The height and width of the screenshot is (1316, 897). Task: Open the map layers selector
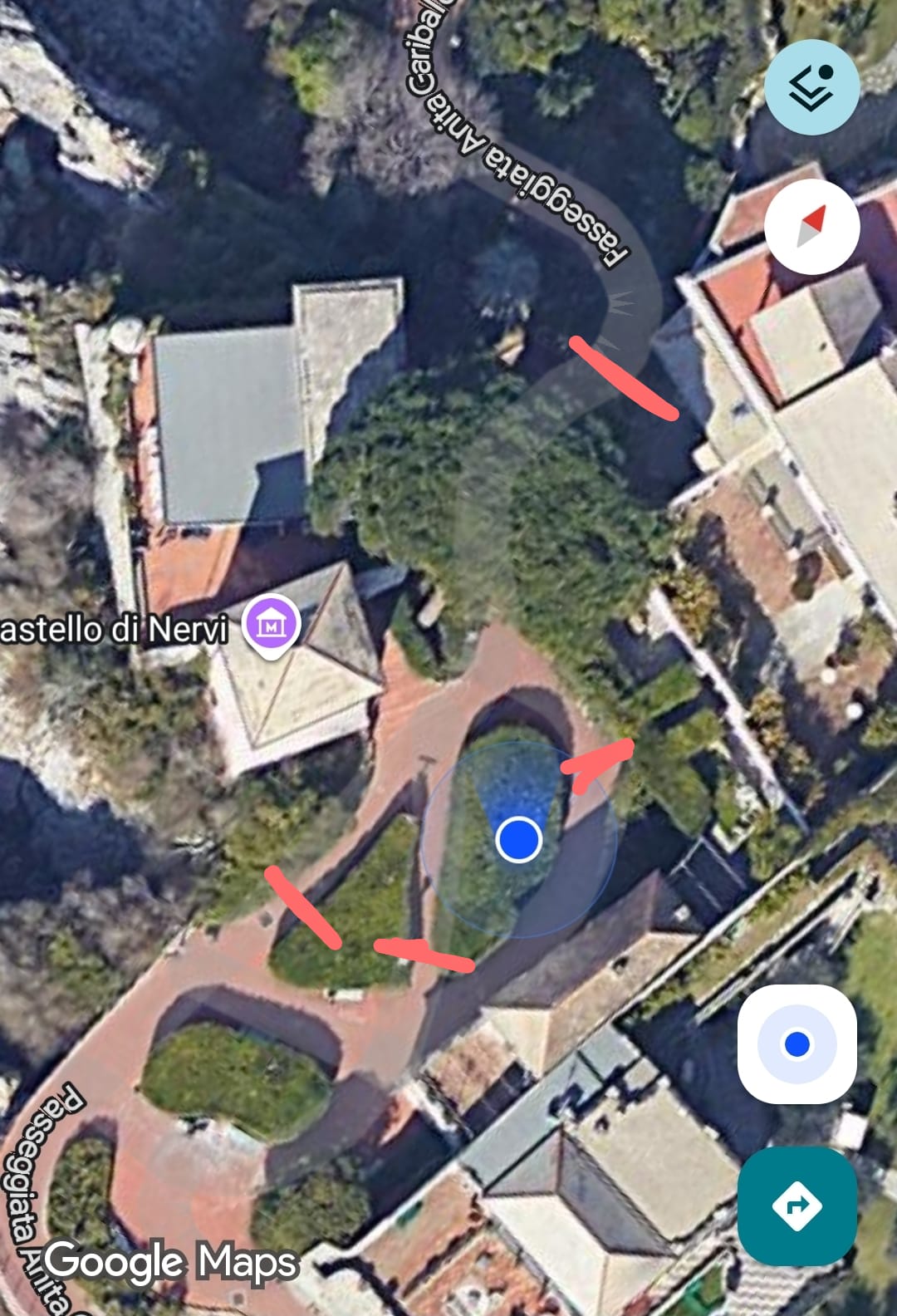pyautogui.click(x=811, y=87)
